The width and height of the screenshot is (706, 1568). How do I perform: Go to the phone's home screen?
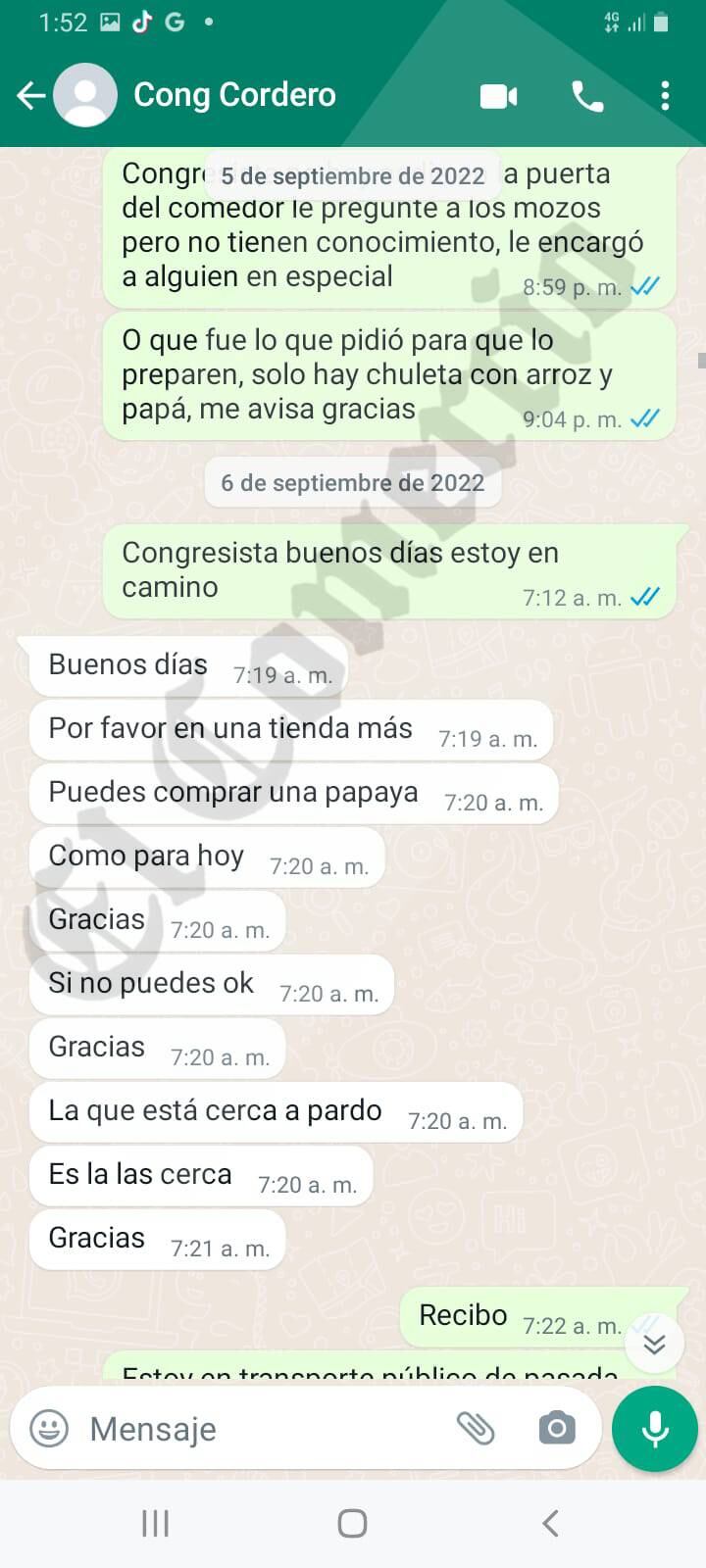(x=352, y=1523)
